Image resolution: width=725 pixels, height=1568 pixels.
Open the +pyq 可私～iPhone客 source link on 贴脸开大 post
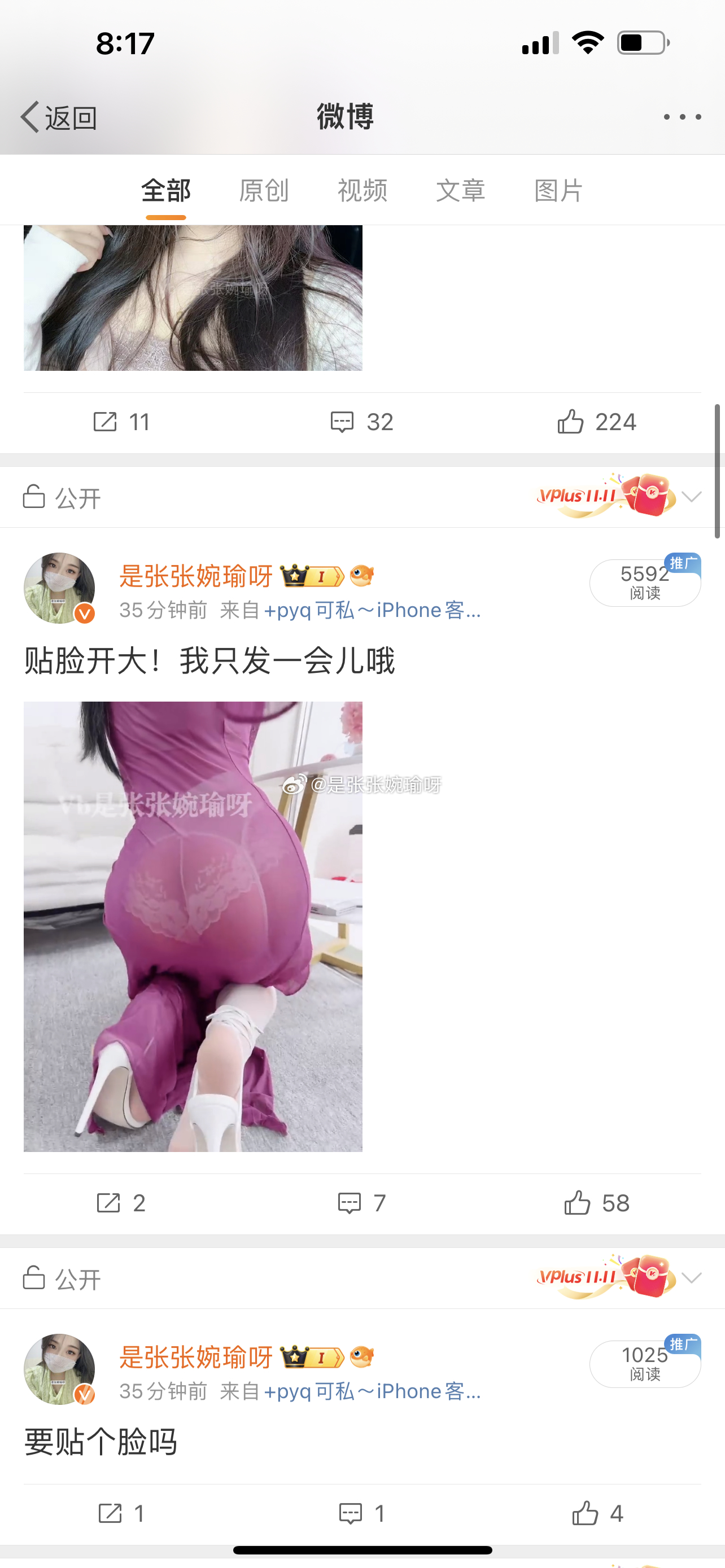(372, 610)
